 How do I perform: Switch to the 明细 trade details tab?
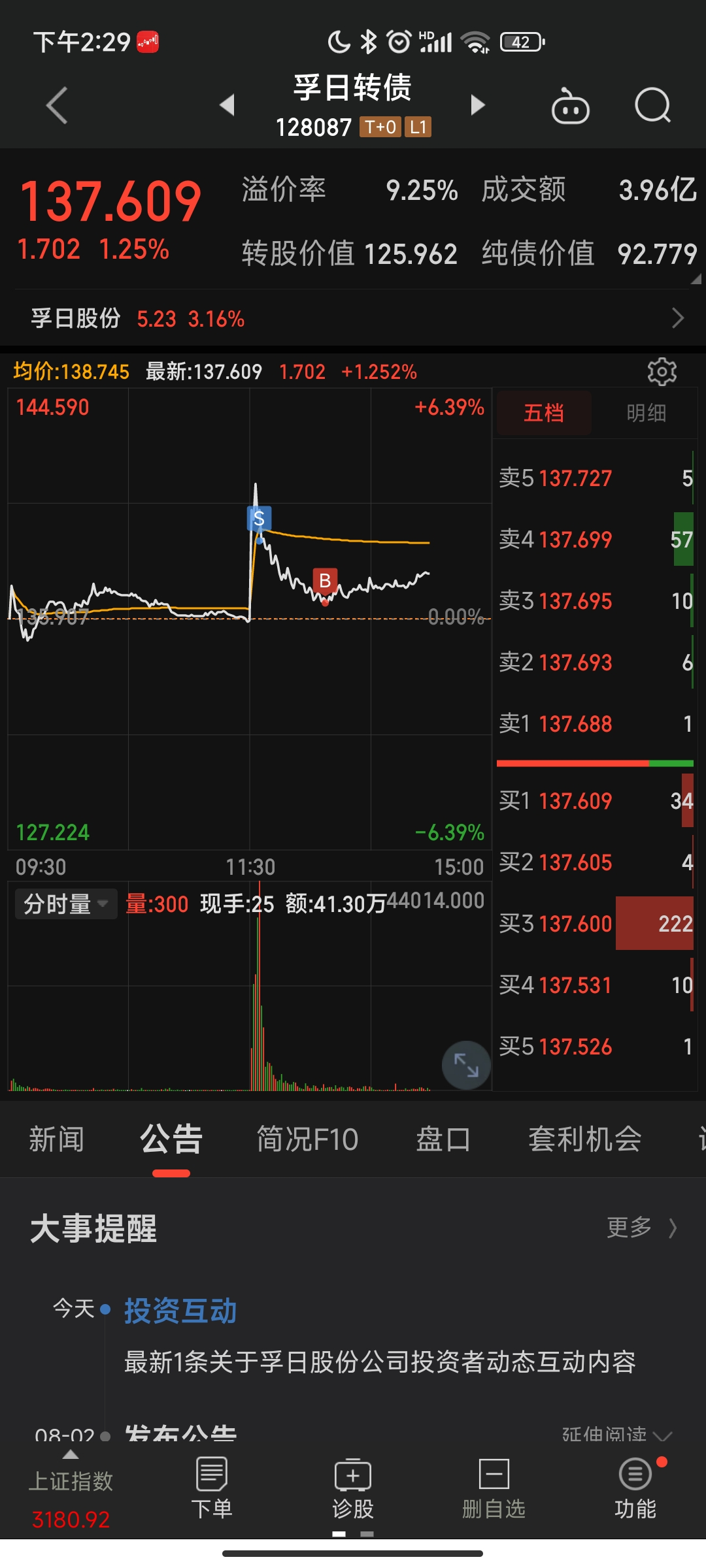tap(647, 413)
